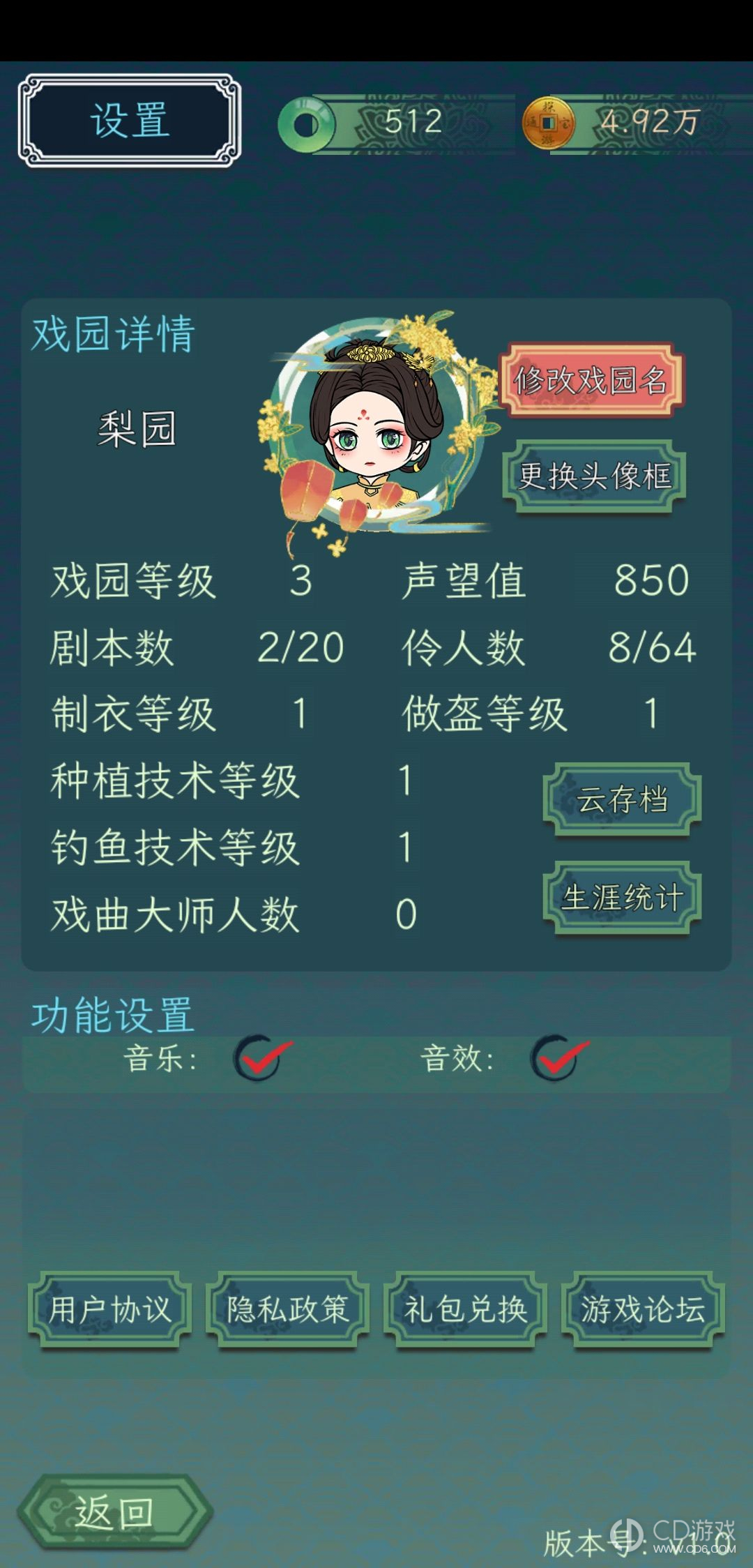Open 云存档 cloud save

coord(622,799)
